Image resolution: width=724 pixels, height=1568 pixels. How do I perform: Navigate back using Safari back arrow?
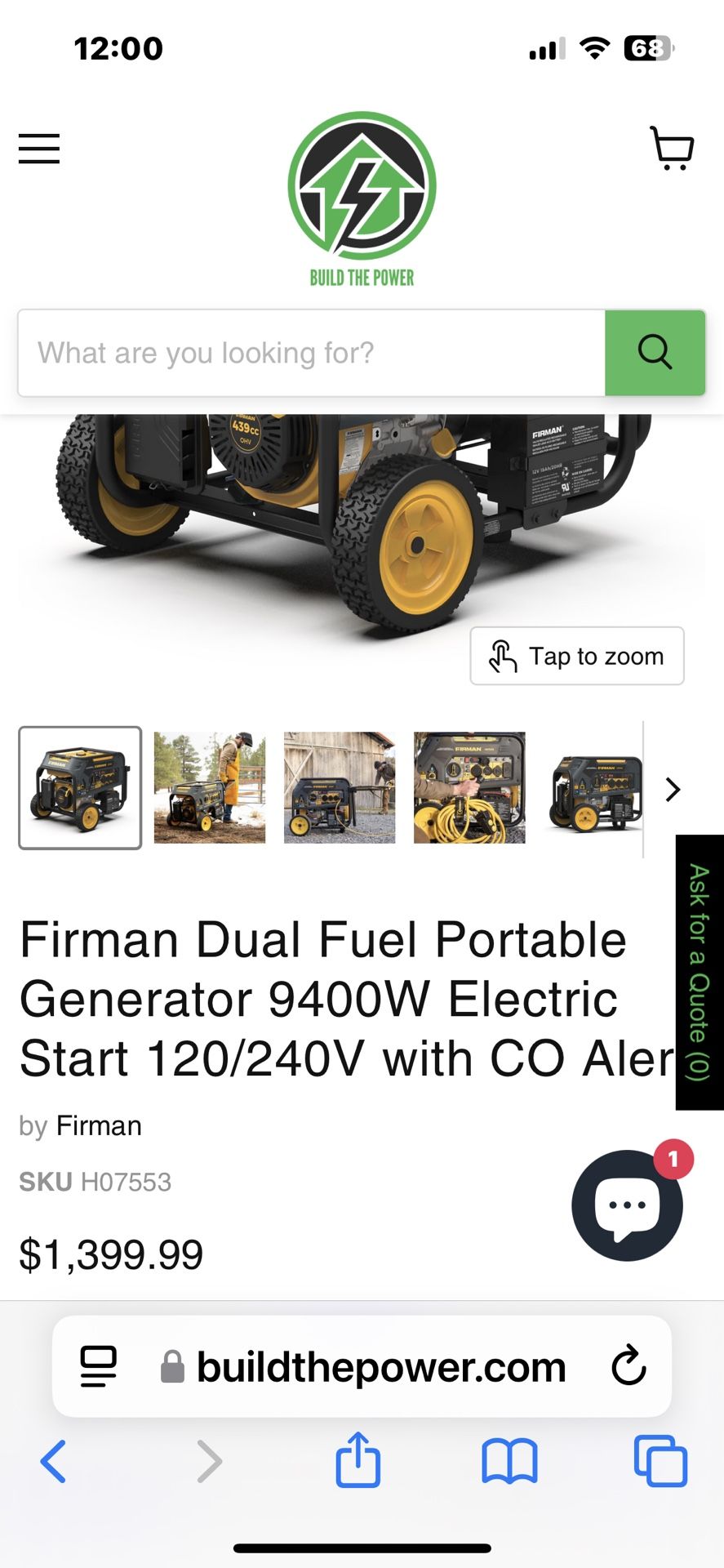[x=54, y=1463]
